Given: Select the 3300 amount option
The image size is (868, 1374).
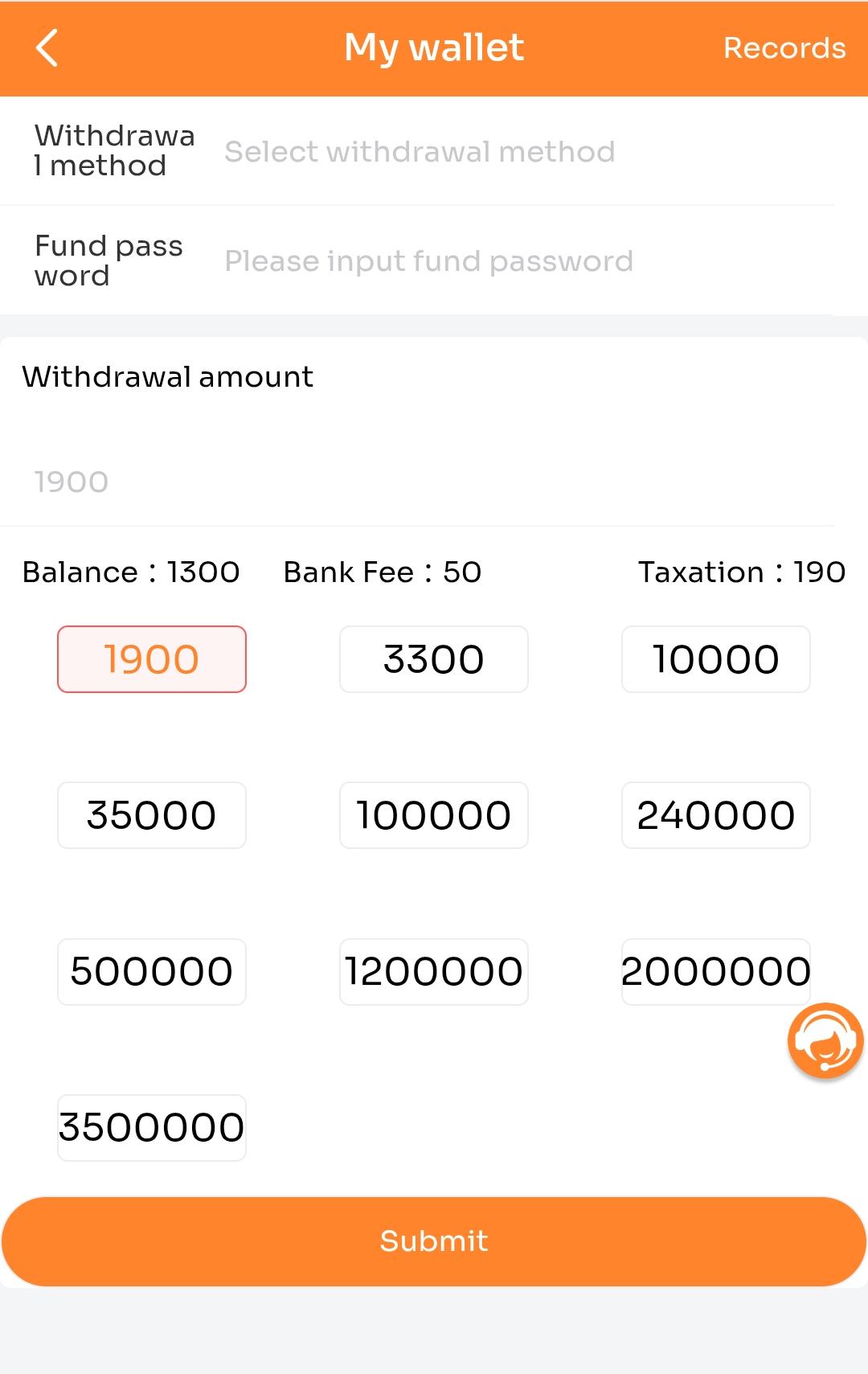Looking at the screenshot, I should [434, 659].
